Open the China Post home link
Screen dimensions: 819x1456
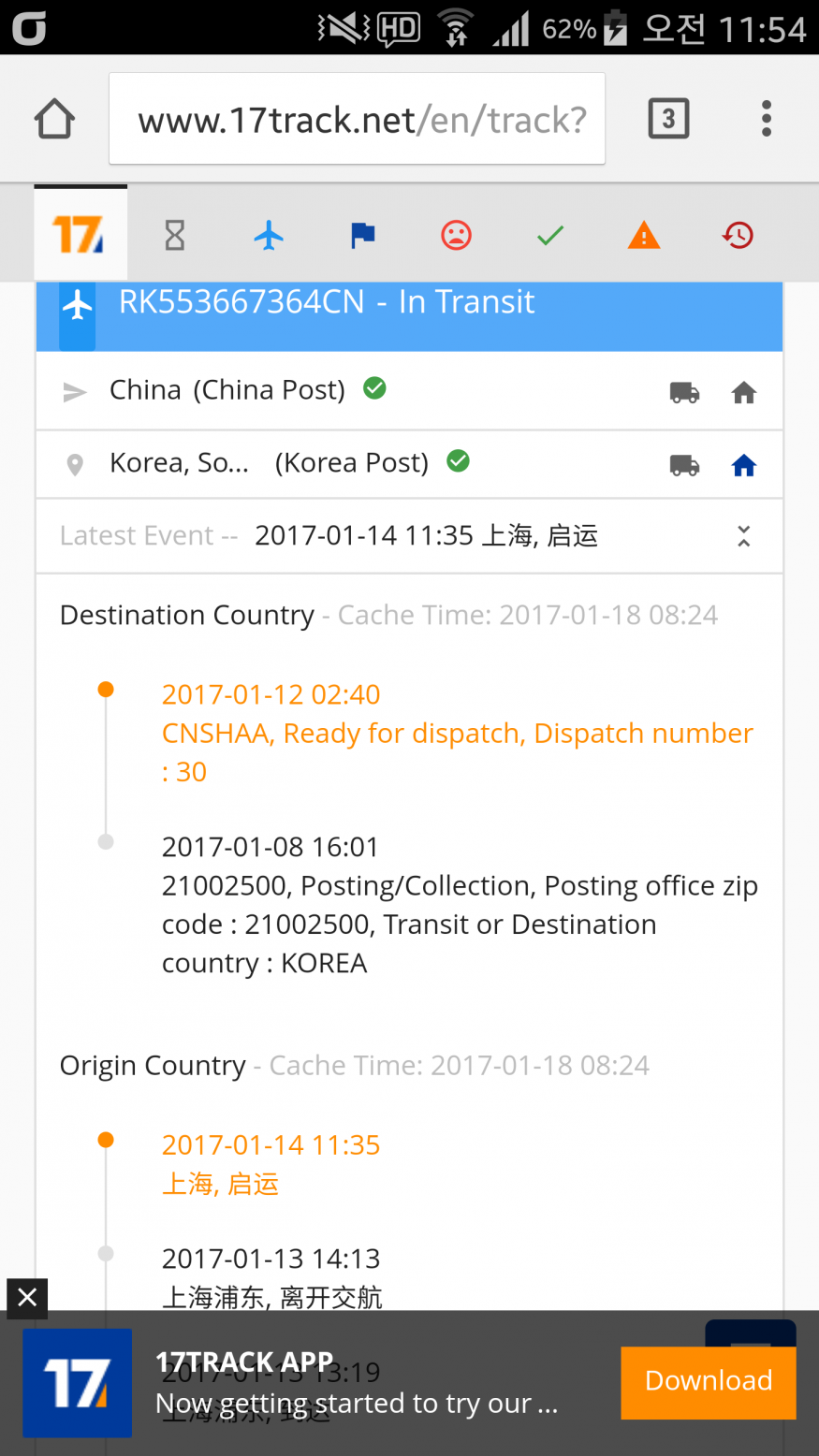(744, 393)
